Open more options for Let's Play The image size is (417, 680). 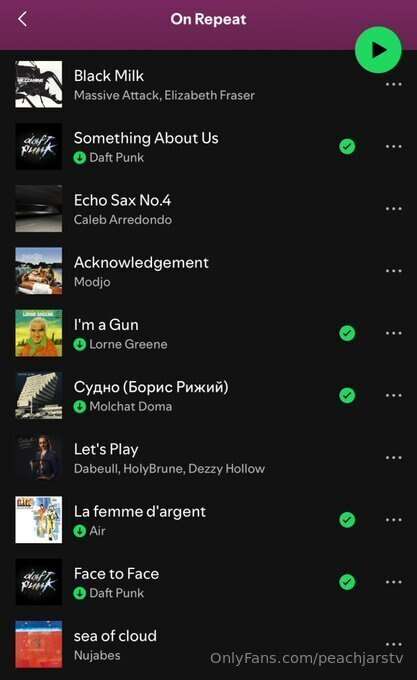(393, 458)
